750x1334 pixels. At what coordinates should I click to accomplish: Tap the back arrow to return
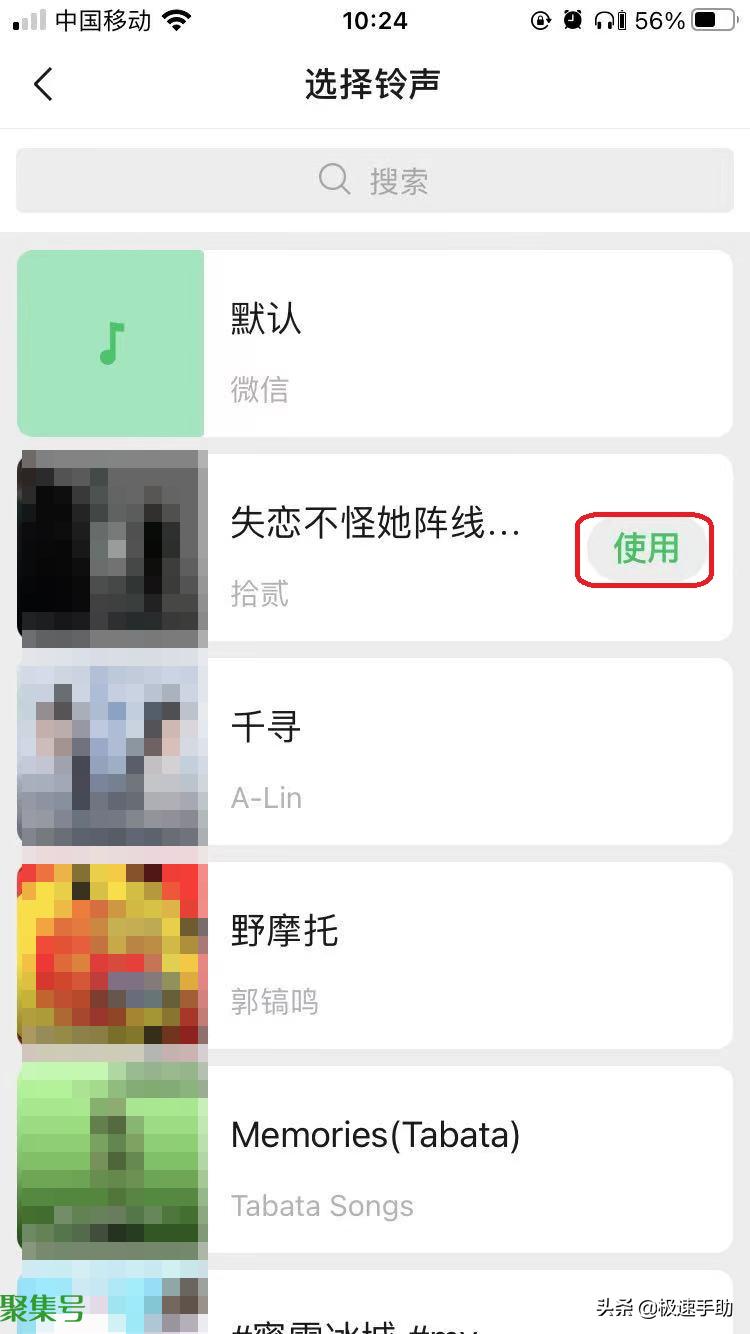pyautogui.click(x=42, y=84)
